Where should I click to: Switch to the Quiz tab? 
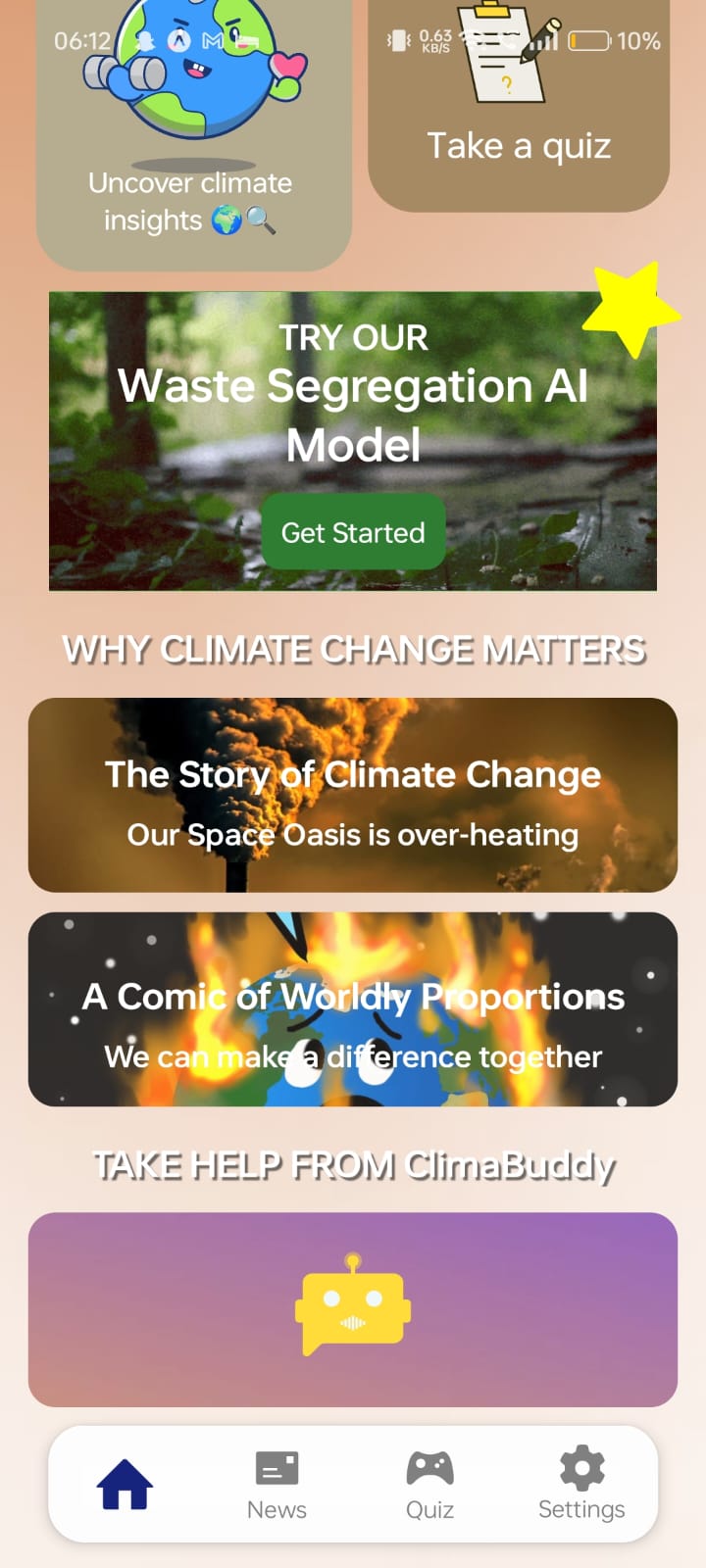(429, 1485)
